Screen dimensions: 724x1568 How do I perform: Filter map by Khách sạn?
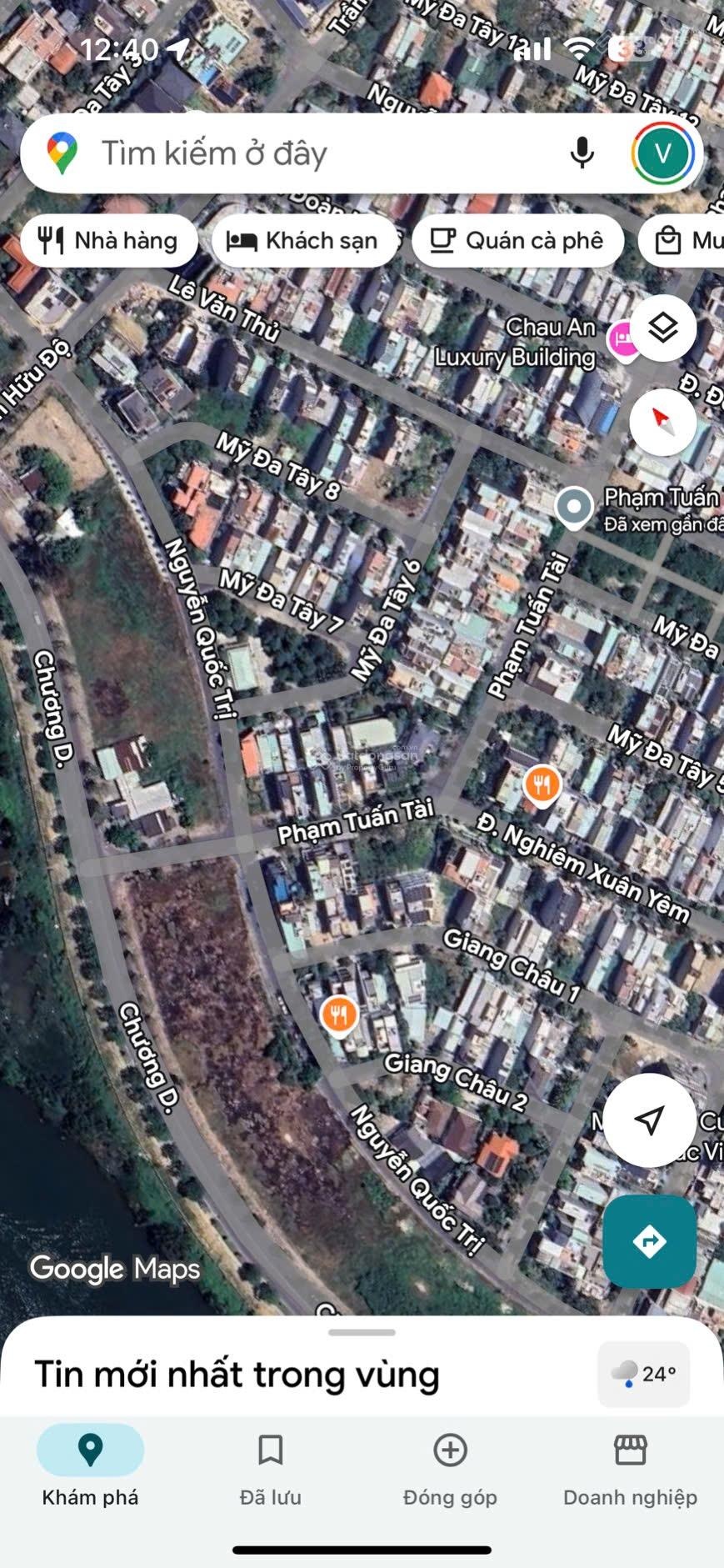[x=304, y=241]
